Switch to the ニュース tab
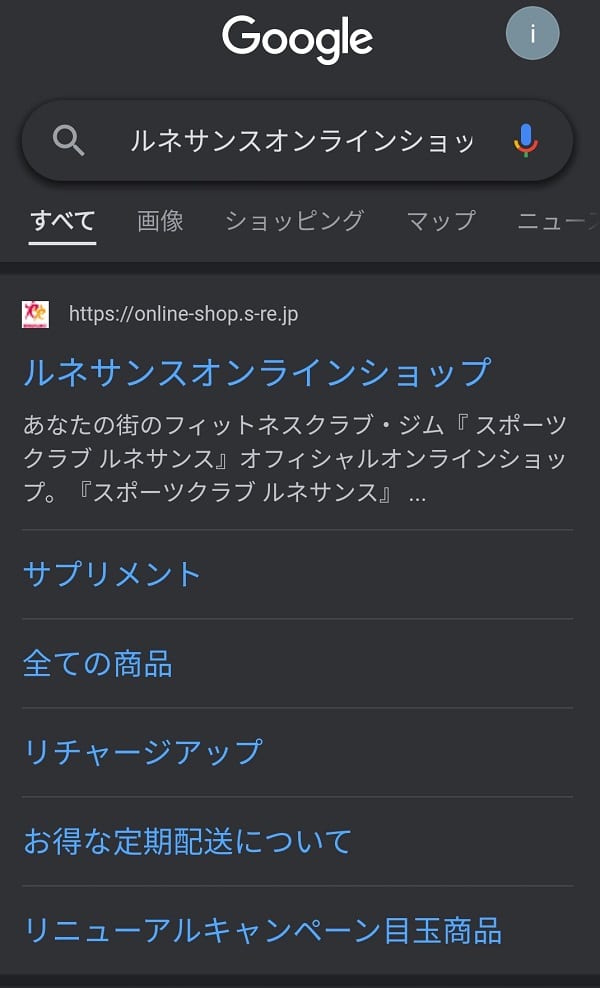 click(x=560, y=221)
